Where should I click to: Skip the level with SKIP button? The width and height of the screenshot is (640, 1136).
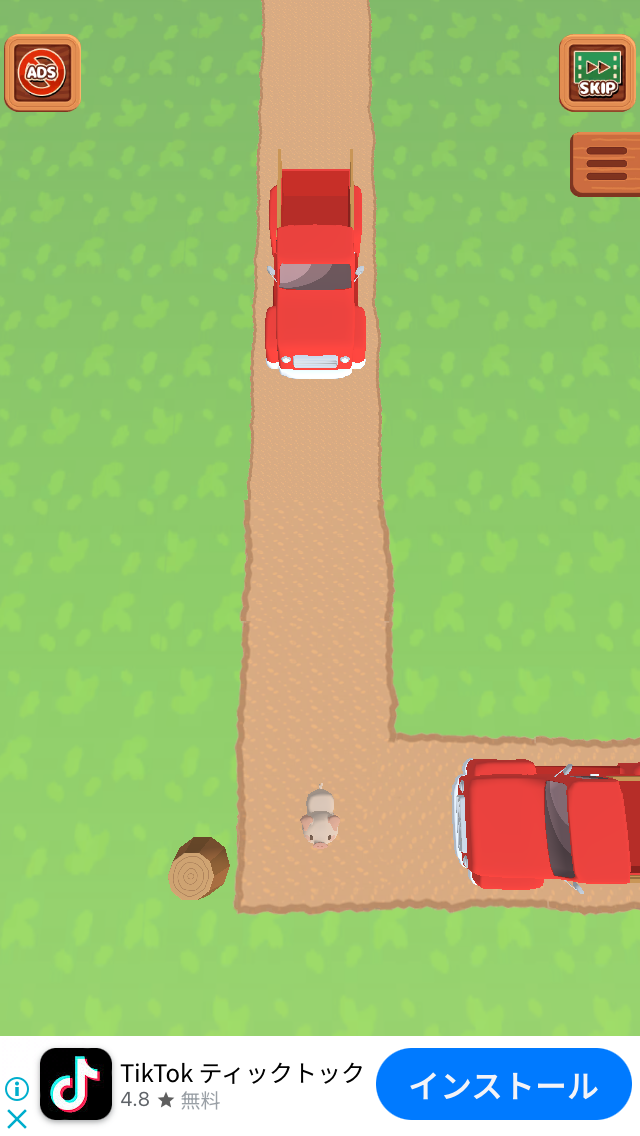[x=597, y=73]
